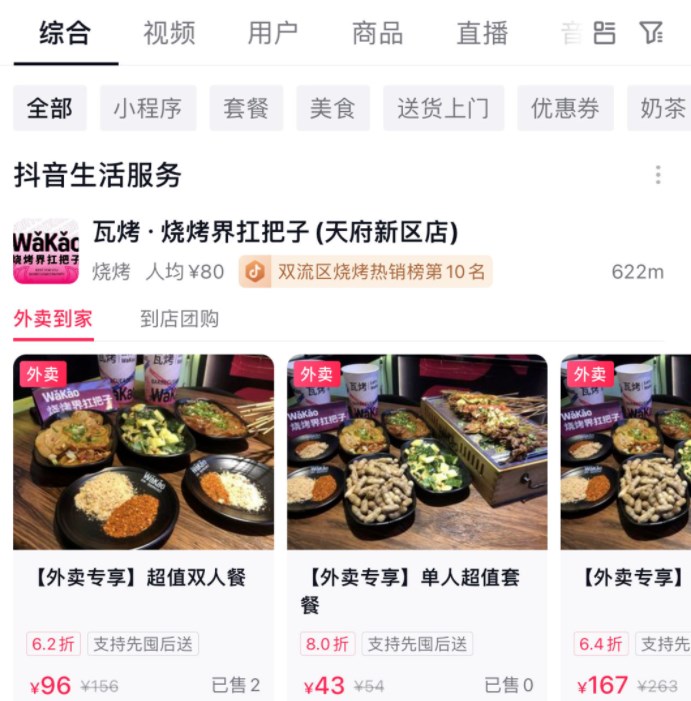The image size is (691, 701).
Task: Select the 套餐 filter chip
Action: pyautogui.click(x=246, y=108)
